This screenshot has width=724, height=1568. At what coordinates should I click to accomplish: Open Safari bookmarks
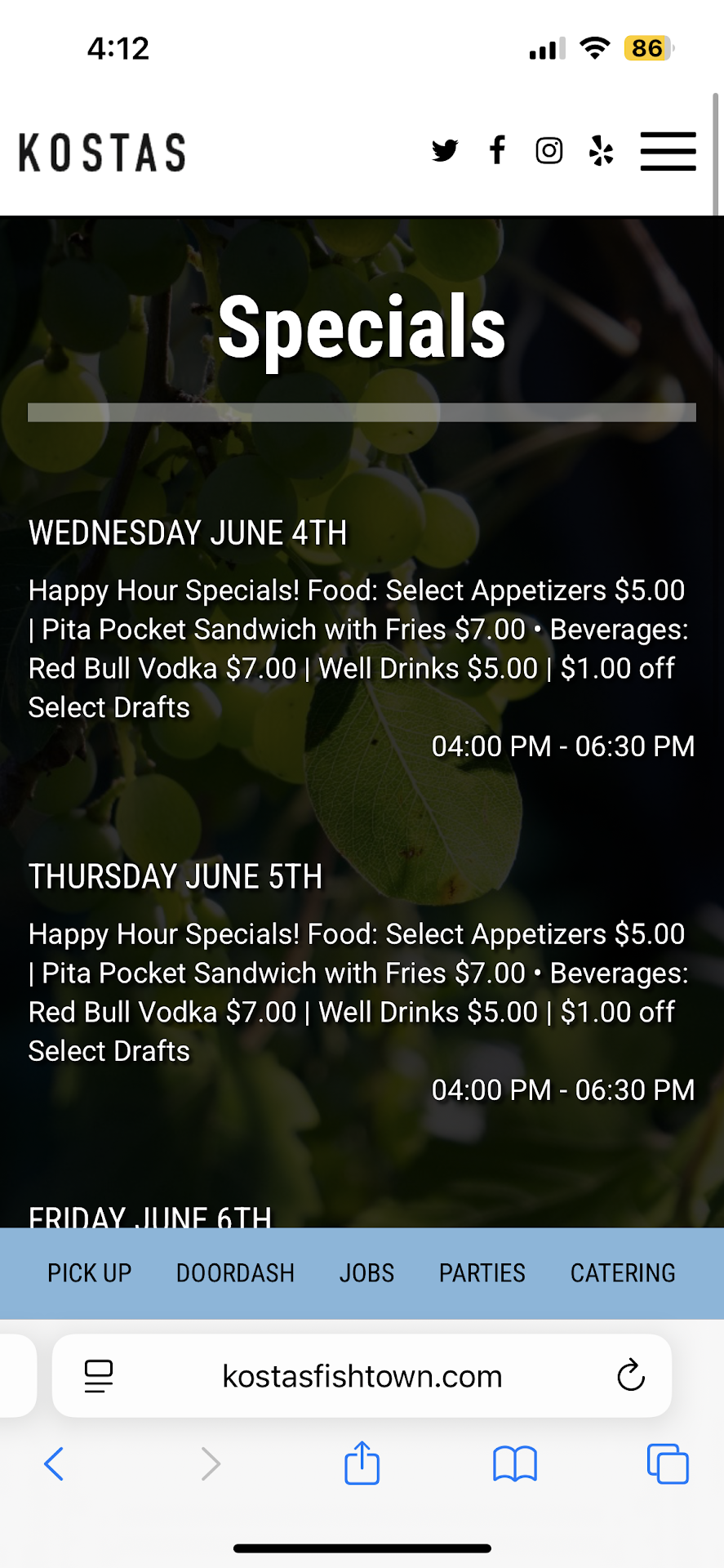515,1463
